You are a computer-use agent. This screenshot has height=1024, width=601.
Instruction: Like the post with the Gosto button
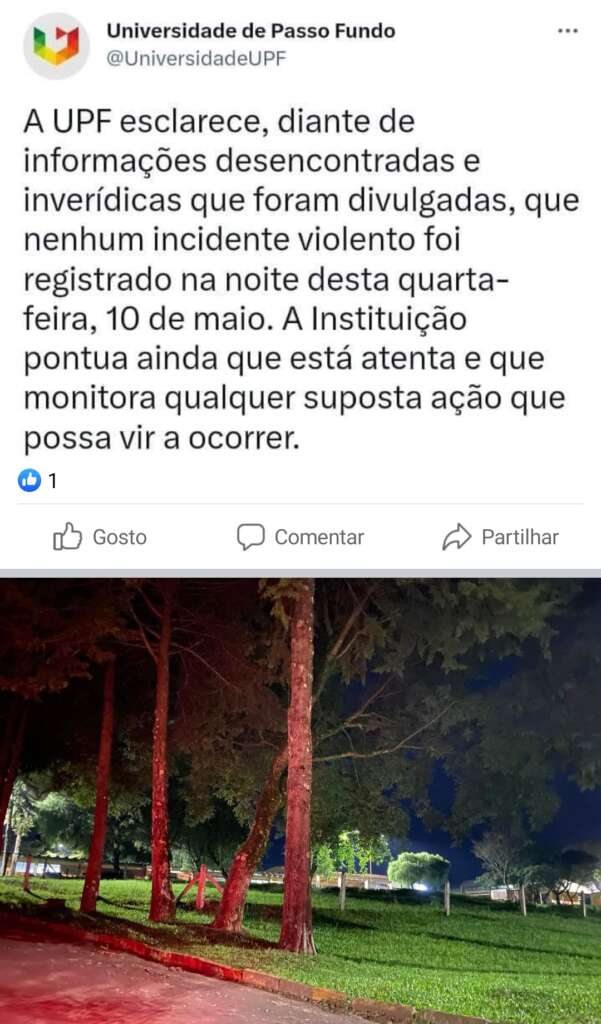tap(100, 537)
